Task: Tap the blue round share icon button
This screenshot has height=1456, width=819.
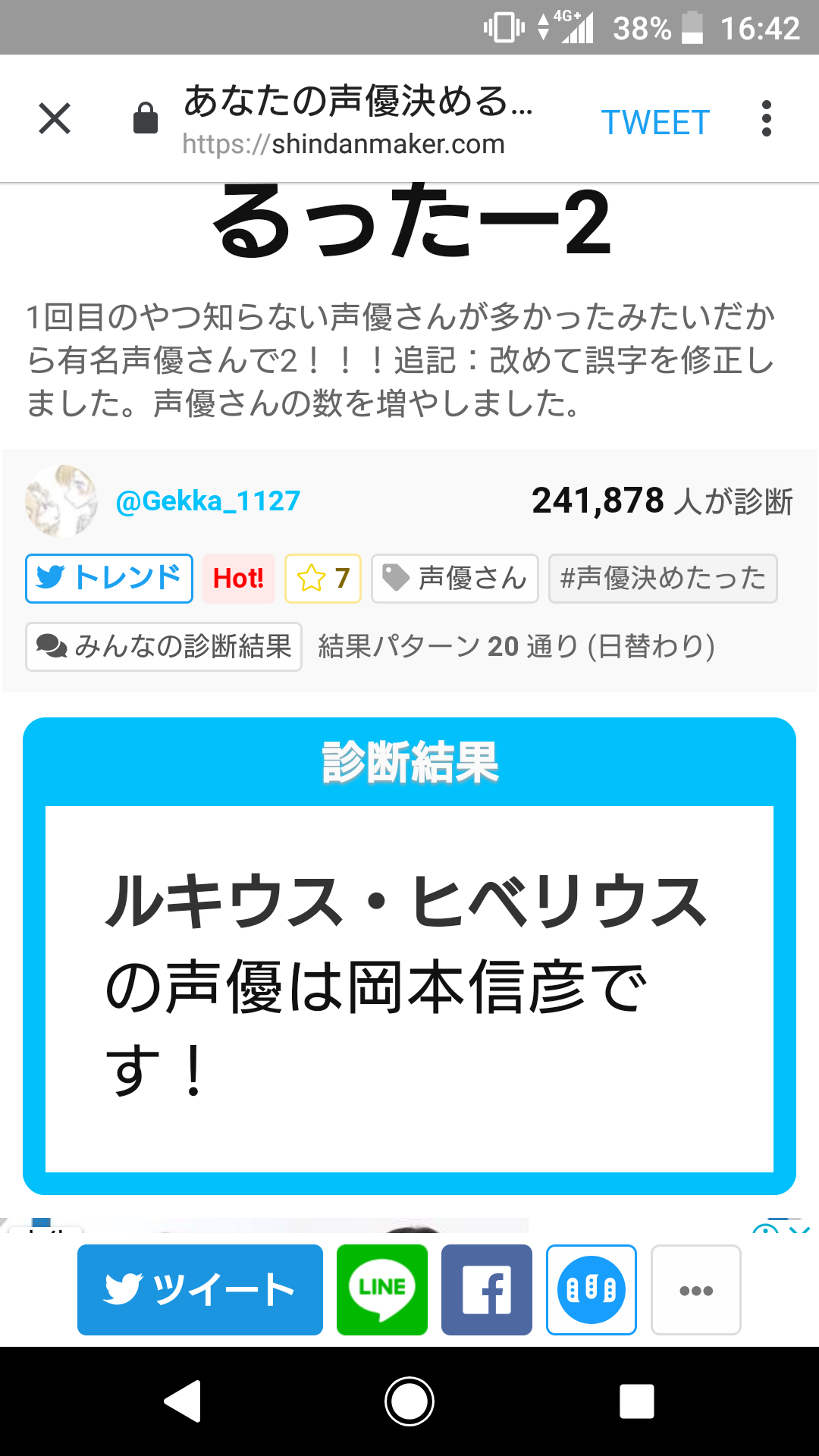Action: click(x=591, y=1290)
